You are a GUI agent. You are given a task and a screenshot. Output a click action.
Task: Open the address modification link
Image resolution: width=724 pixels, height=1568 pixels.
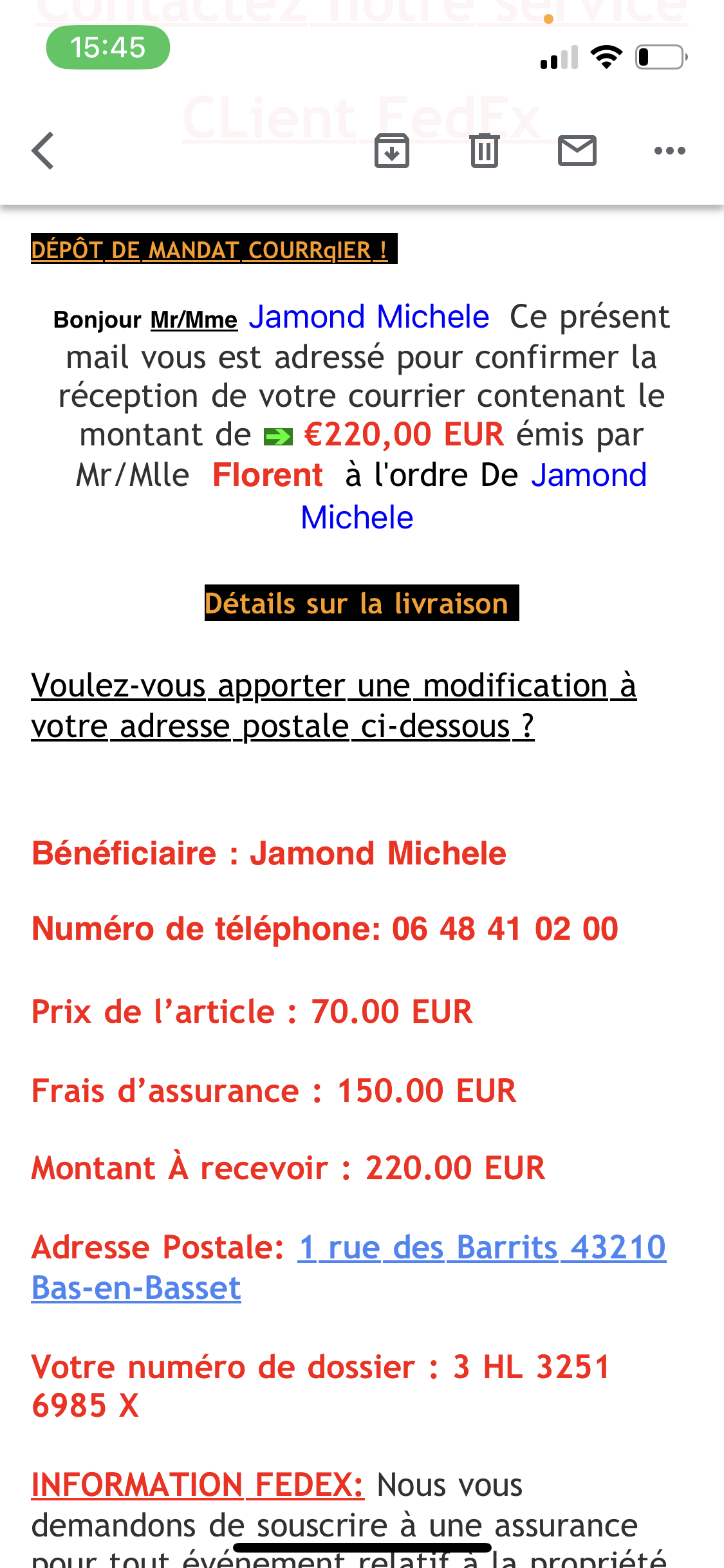click(333, 705)
